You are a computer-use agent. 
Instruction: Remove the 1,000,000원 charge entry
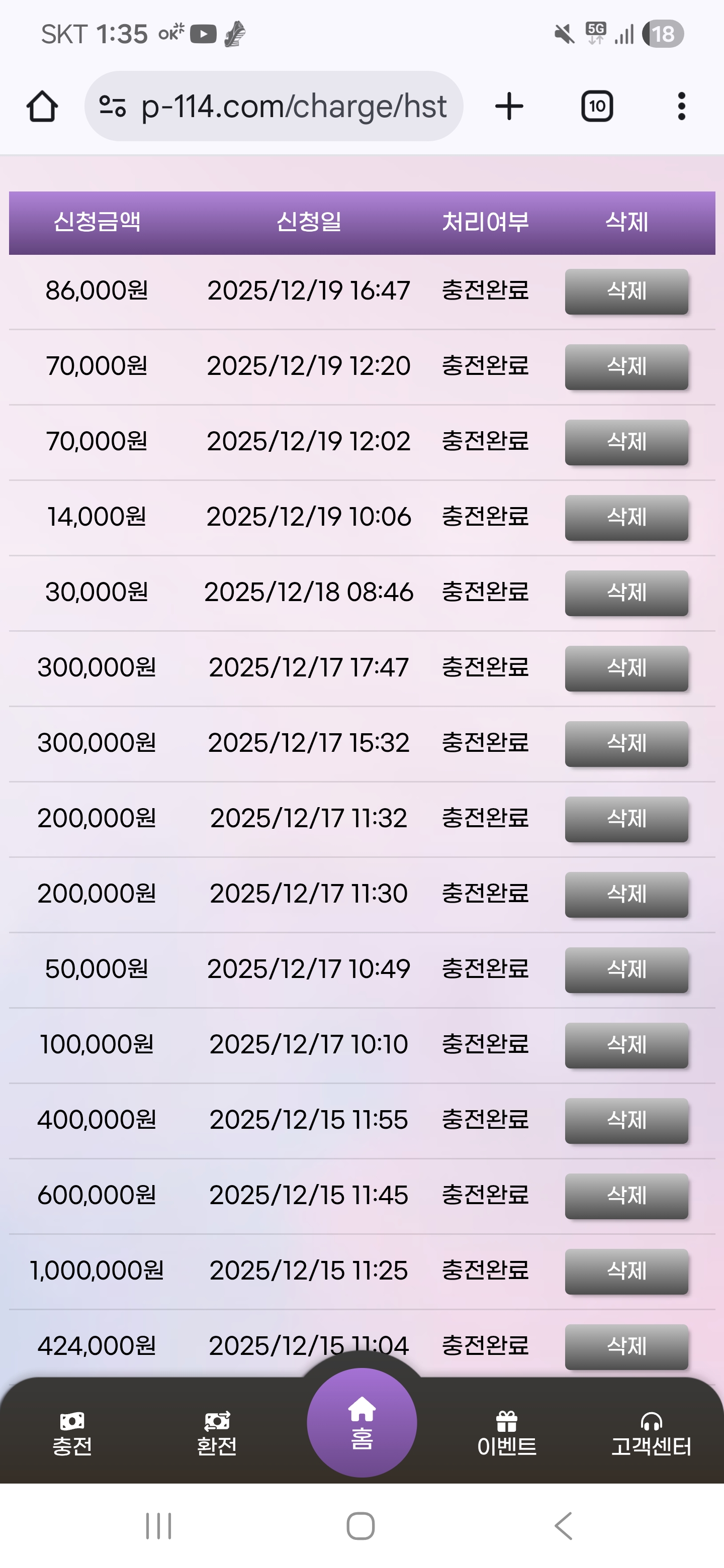click(626, 1271)
